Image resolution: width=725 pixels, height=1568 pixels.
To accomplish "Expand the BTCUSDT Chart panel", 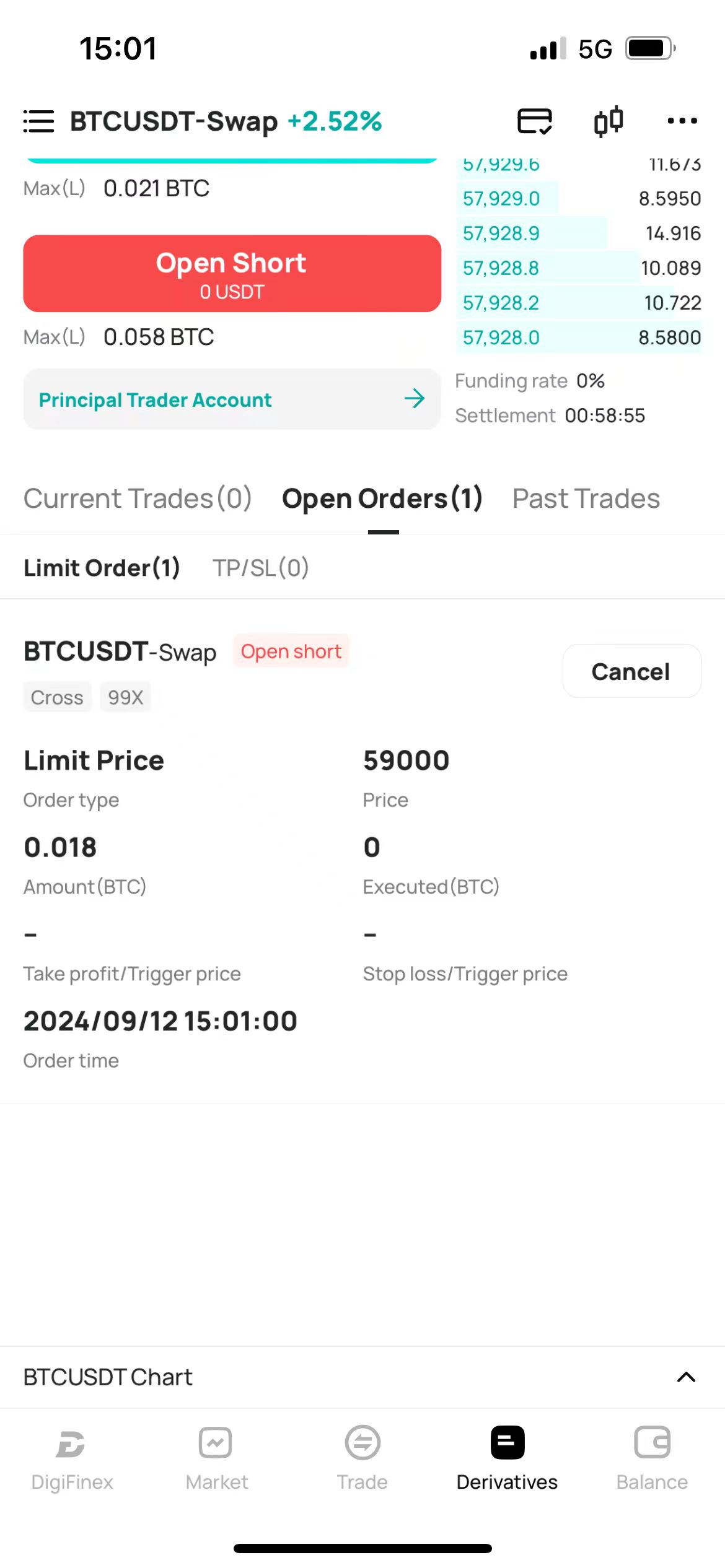I will (x=685, y=1377).
